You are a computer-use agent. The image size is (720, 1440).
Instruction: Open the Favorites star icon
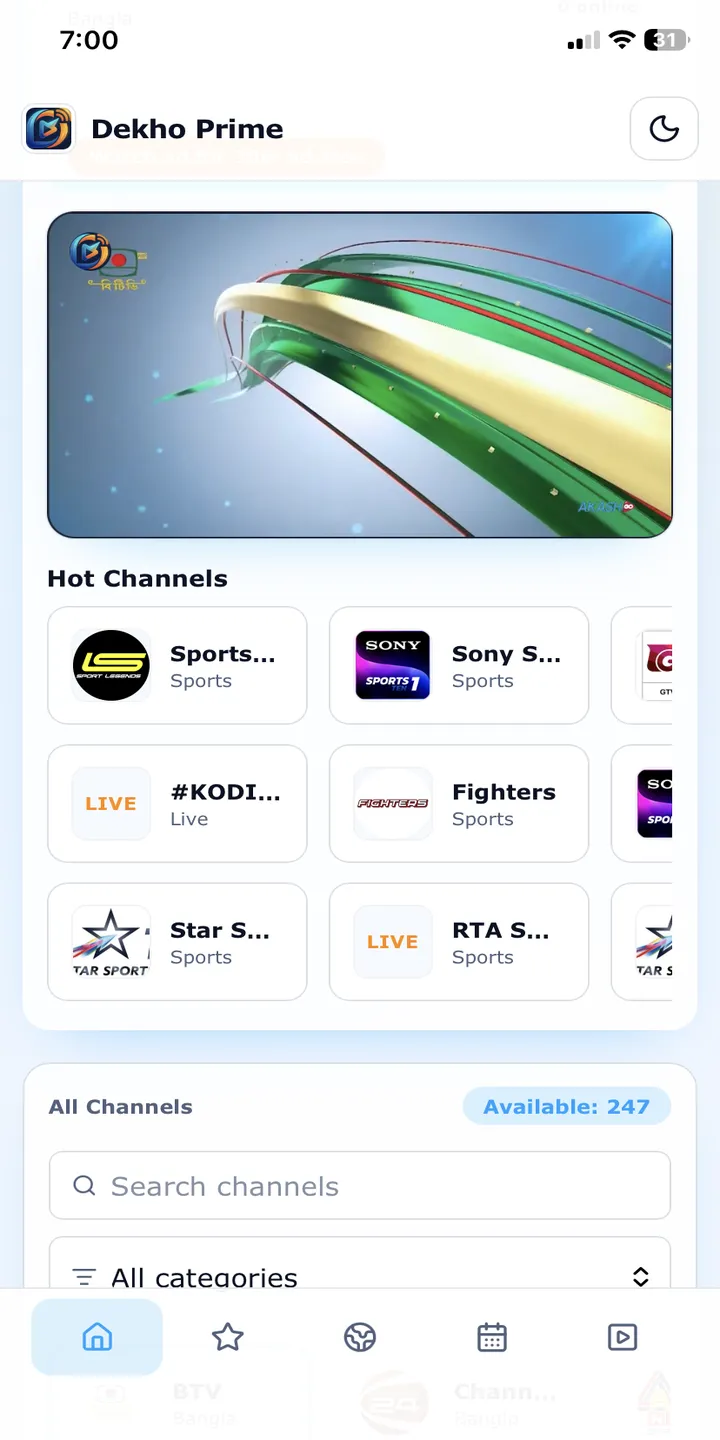pyautogui.click(x=228, y=1336)
